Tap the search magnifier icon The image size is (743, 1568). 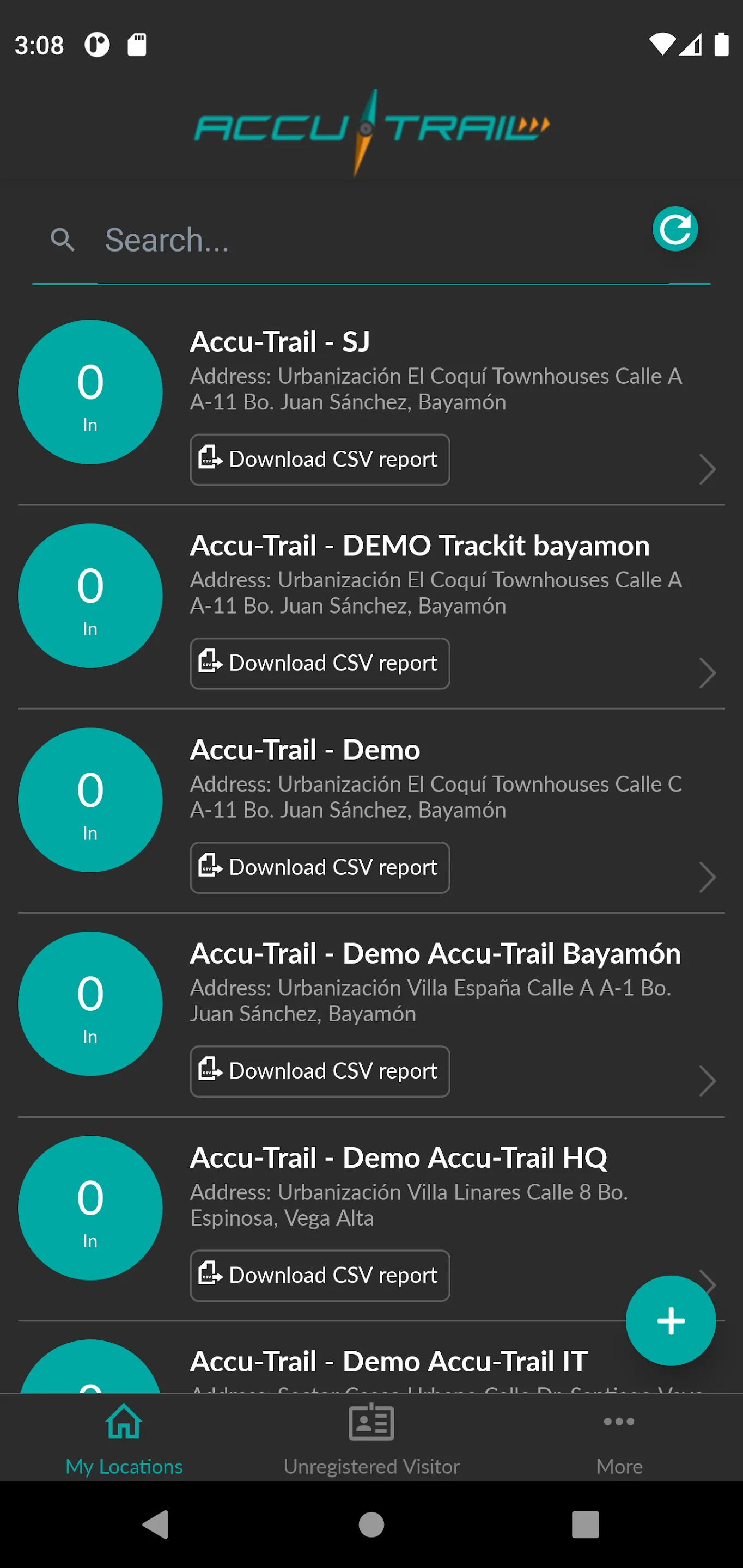[63, 240]
